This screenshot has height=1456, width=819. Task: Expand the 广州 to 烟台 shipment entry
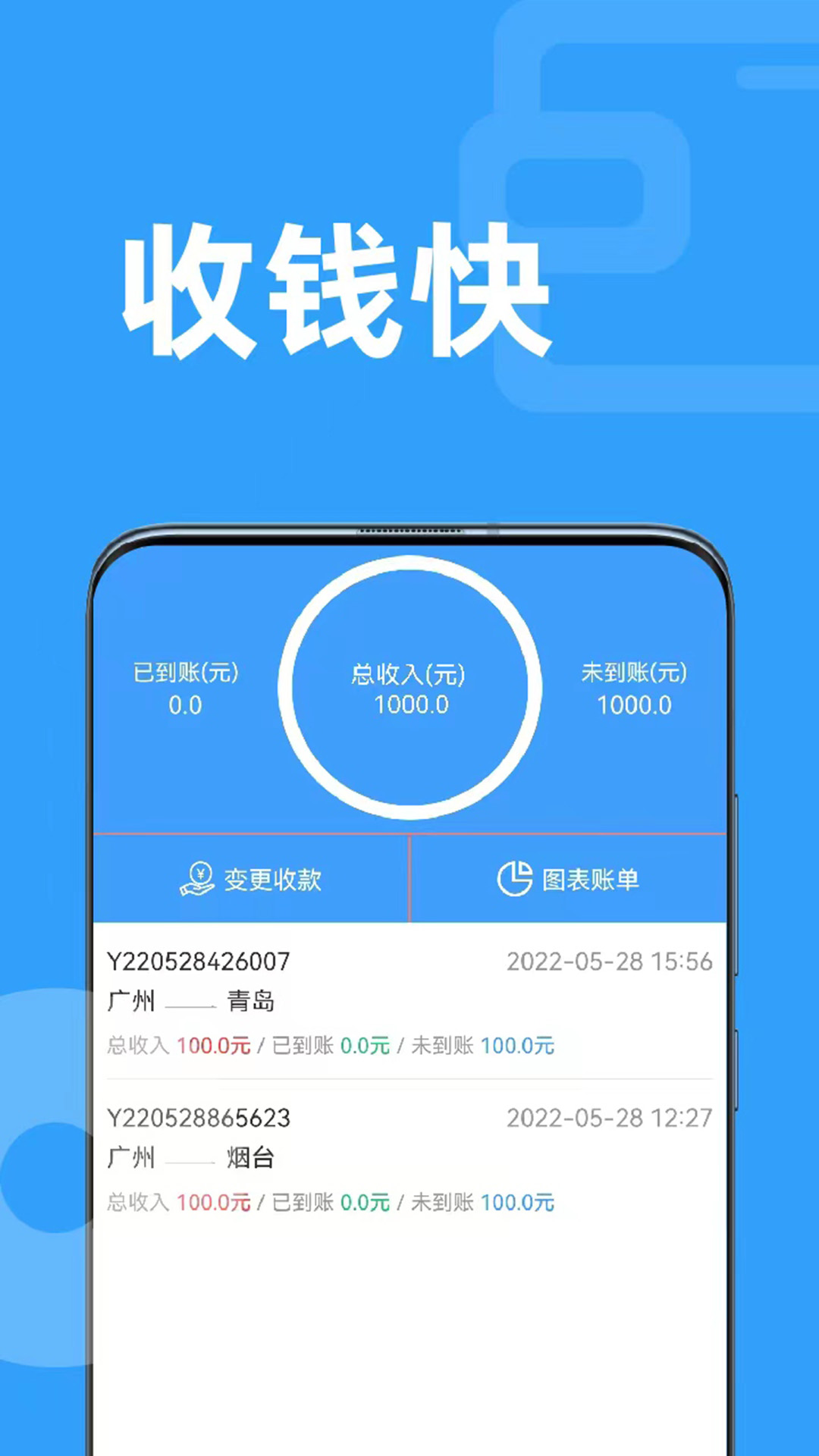point(193,1158)
